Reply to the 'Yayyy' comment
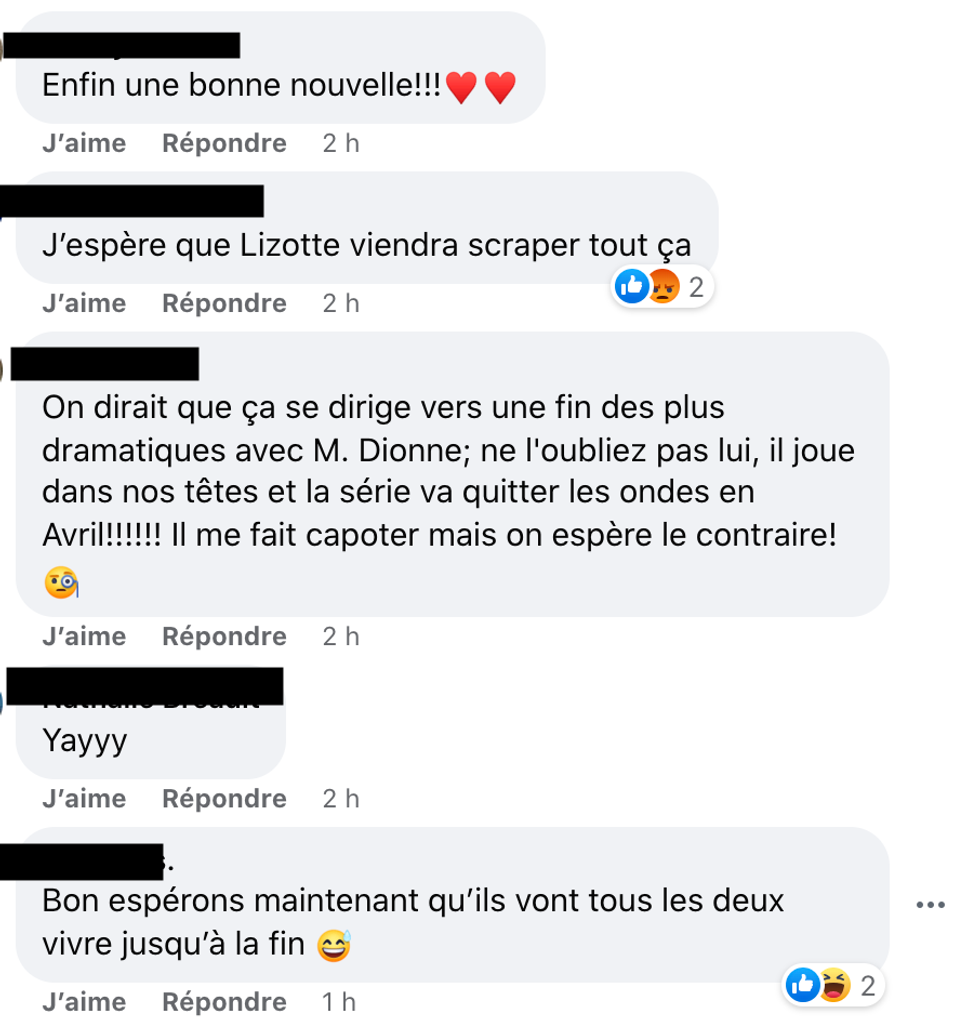The height and width of the screenshot is (1025, 980). pyautogui.click(x=224, y=799)
